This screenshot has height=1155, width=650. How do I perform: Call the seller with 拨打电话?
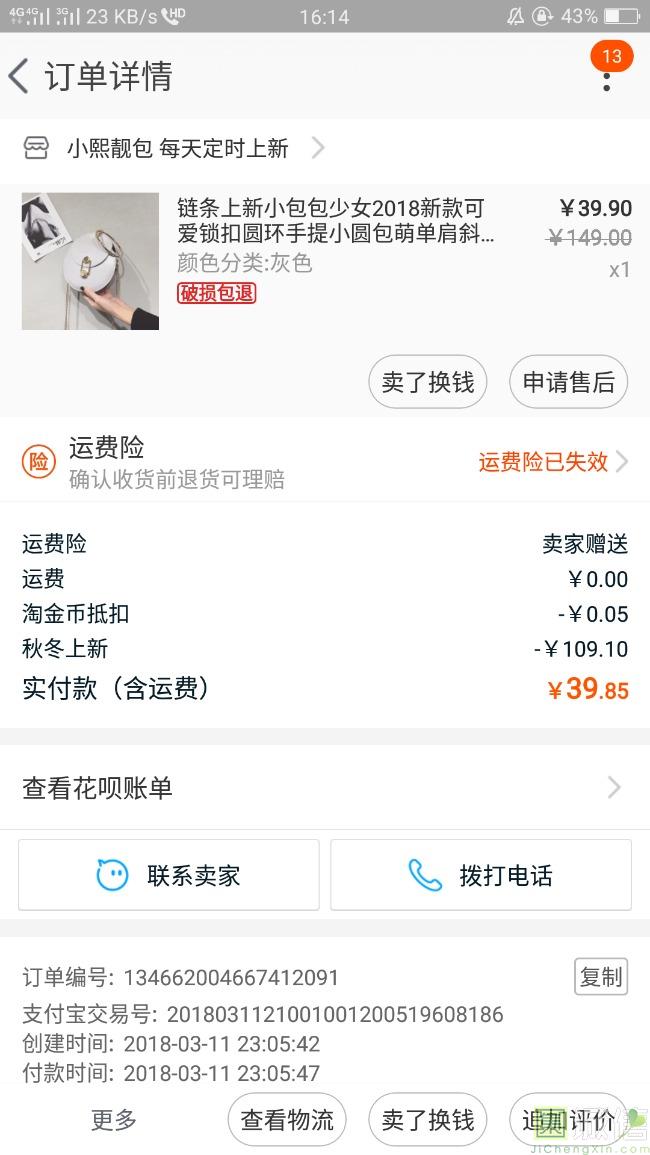(481, 875)
